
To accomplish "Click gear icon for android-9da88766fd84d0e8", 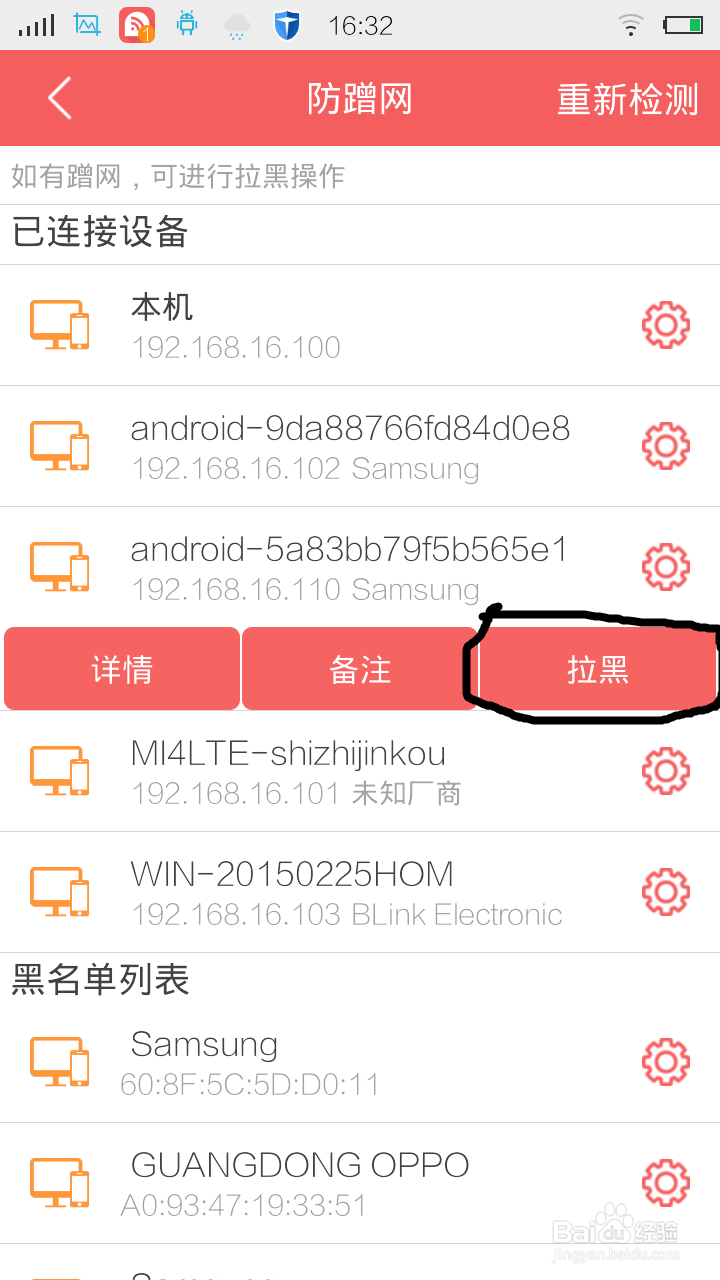I will [665, 445].
